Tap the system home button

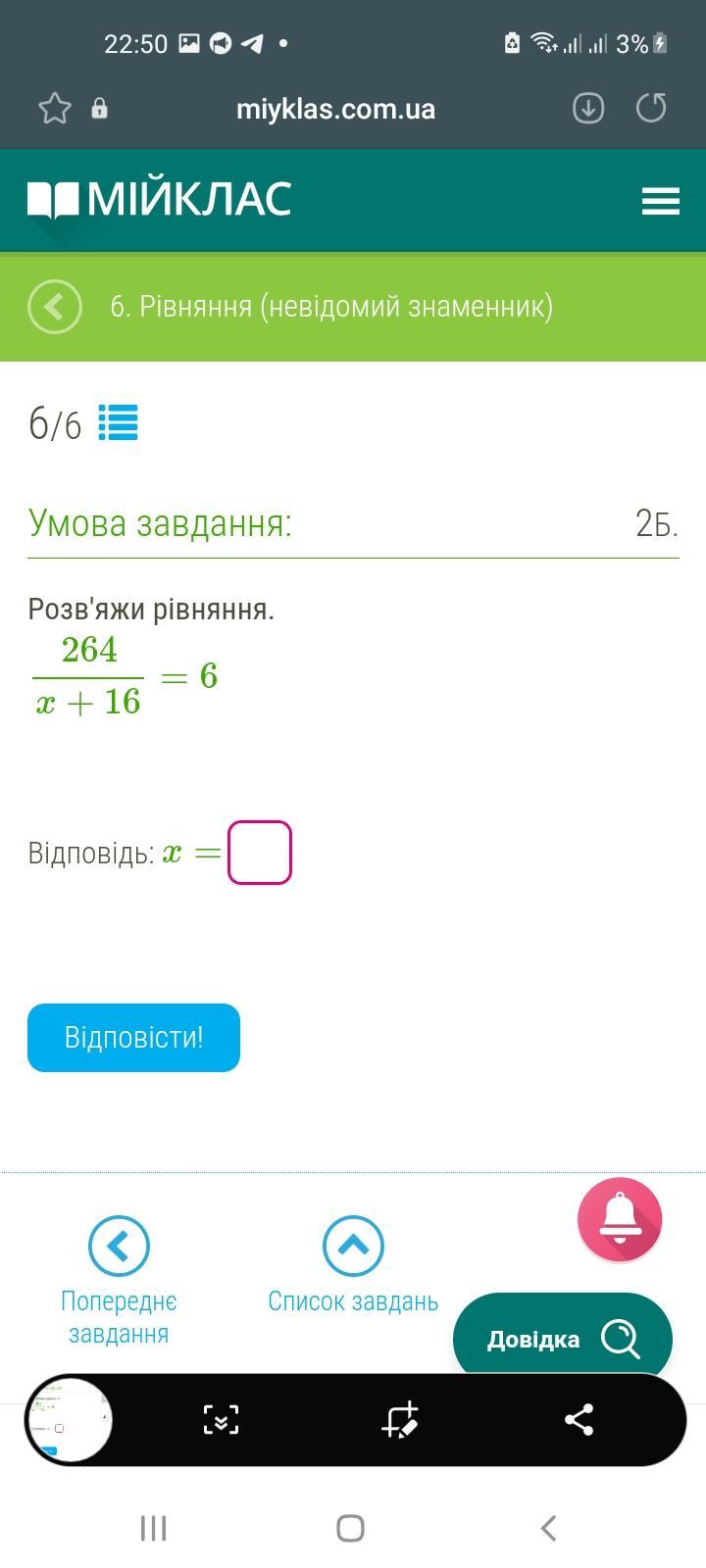coord(351,1528)
